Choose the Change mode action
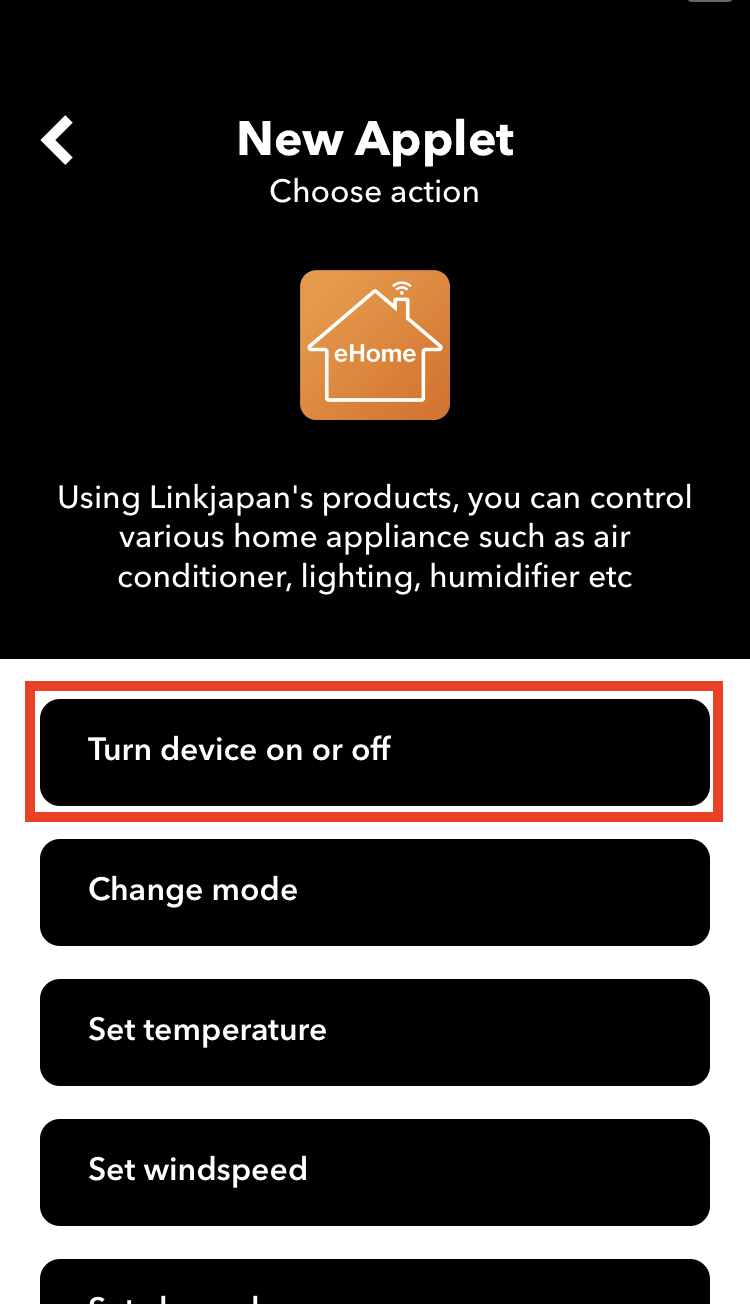750x1304 pixels. [375, 892]
